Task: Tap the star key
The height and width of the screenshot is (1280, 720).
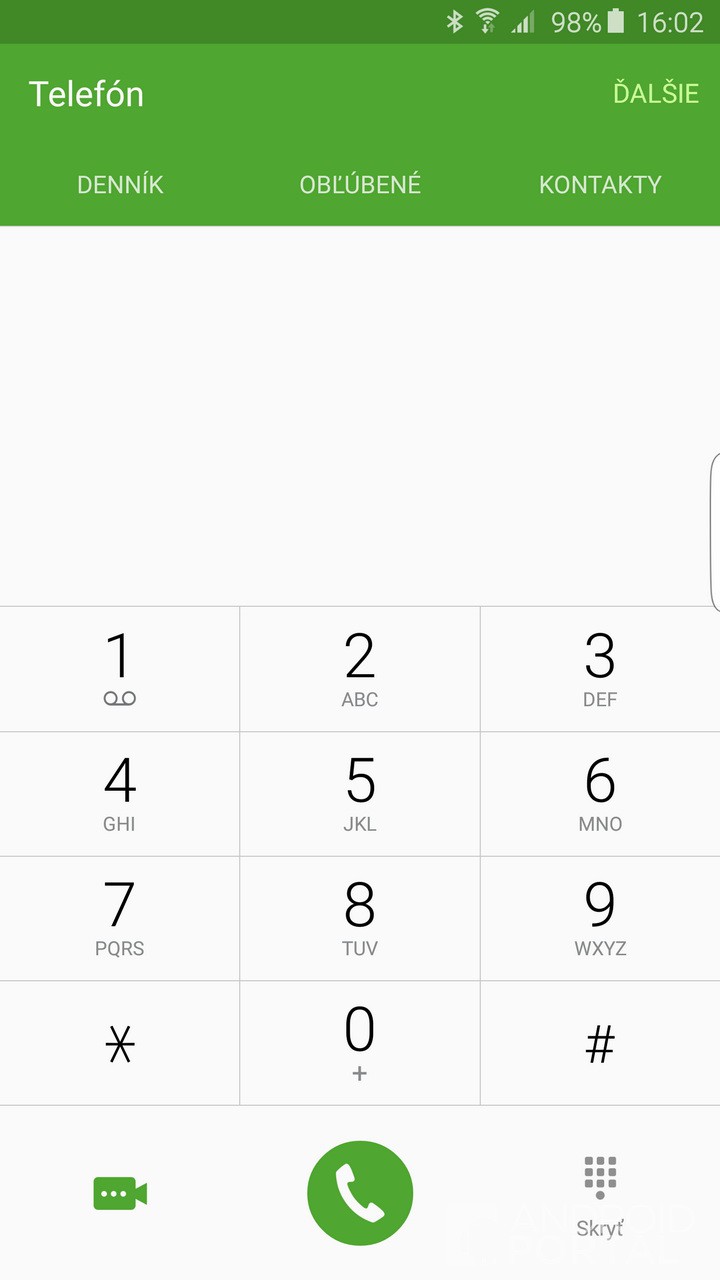Action: click(120, 1043)
